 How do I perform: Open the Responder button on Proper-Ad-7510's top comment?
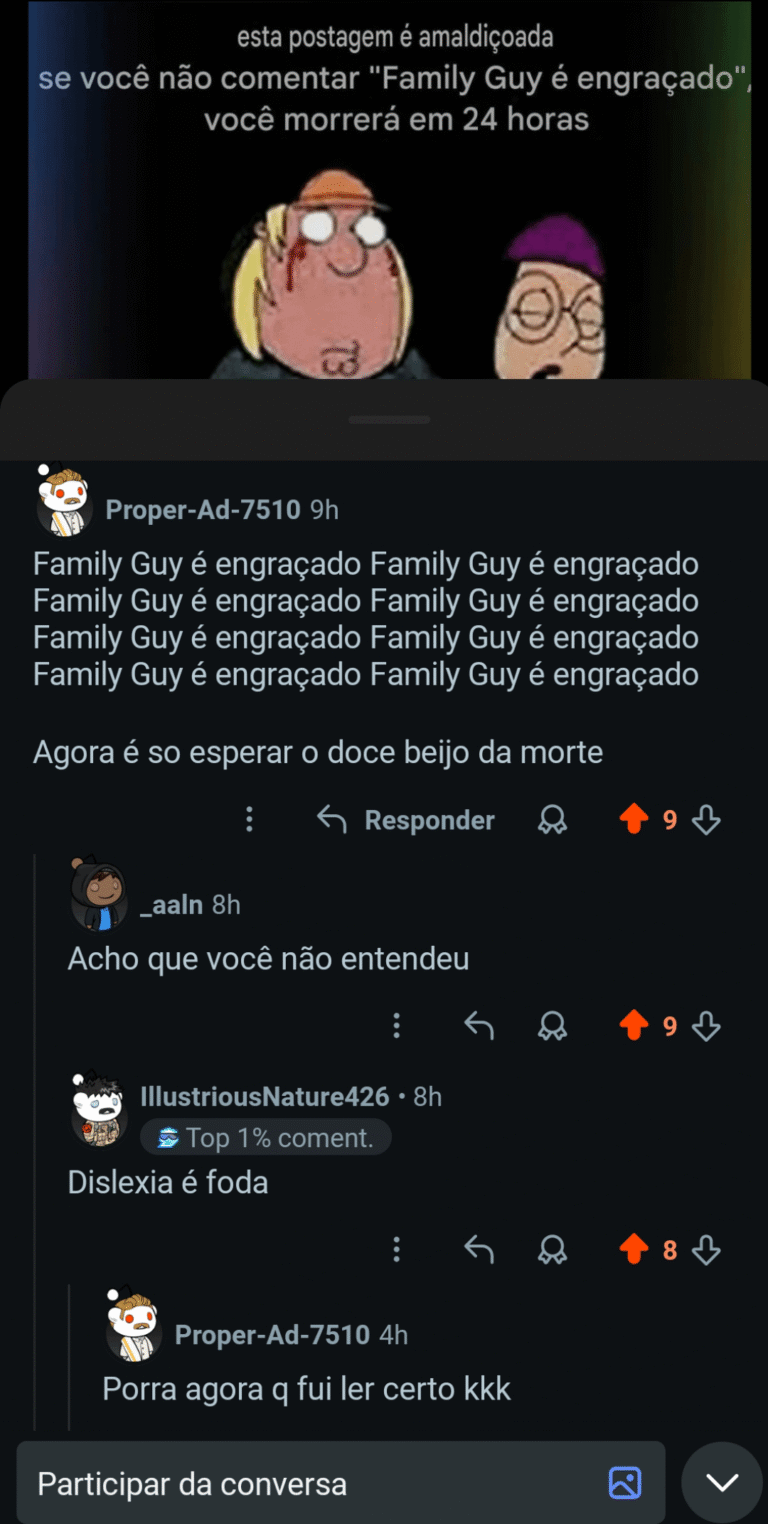pyautogui.click(x=406, y=821)
